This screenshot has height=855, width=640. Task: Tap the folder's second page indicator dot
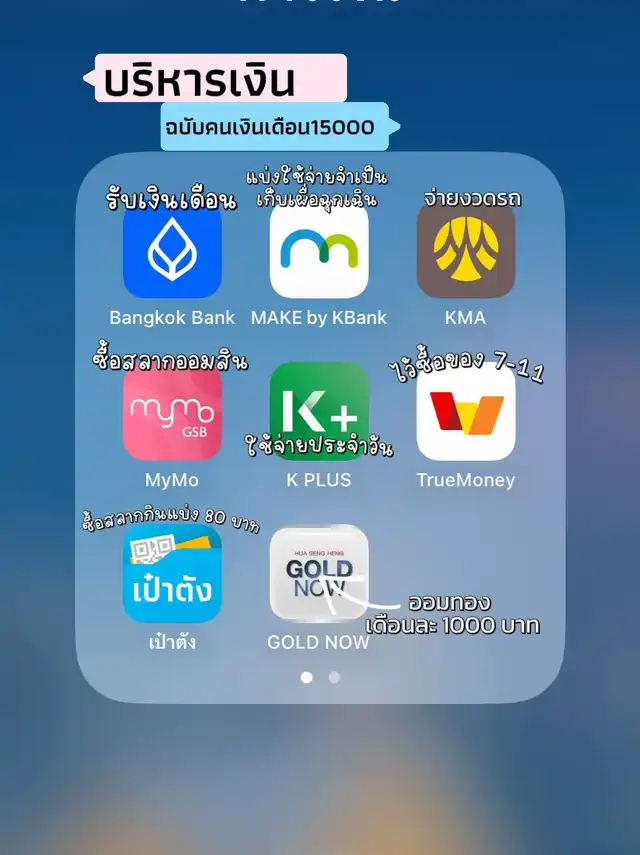click(x=334, y=677)
